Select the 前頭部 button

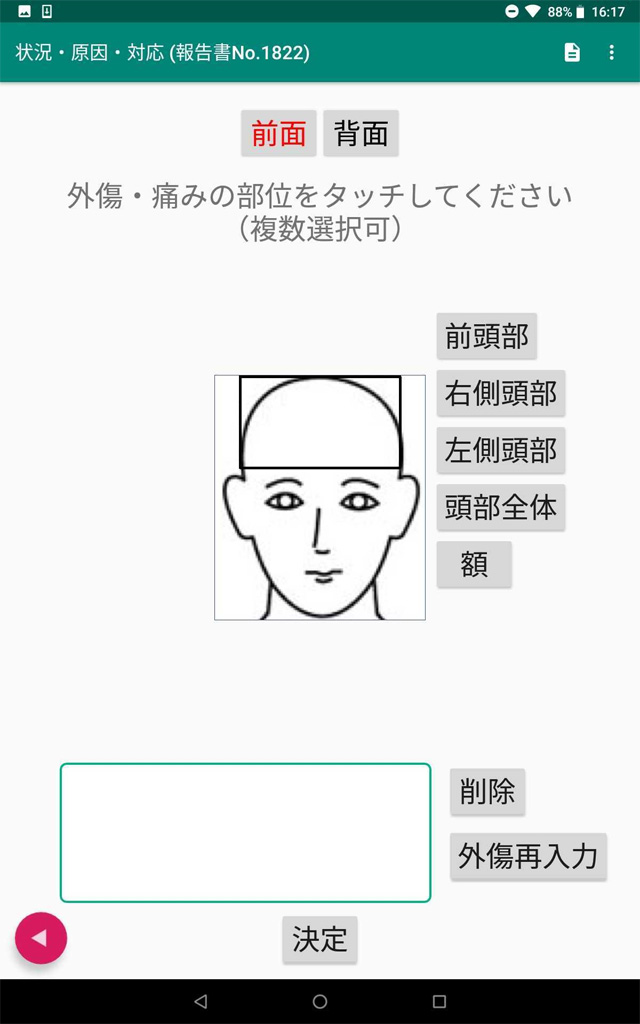point(487,337)
